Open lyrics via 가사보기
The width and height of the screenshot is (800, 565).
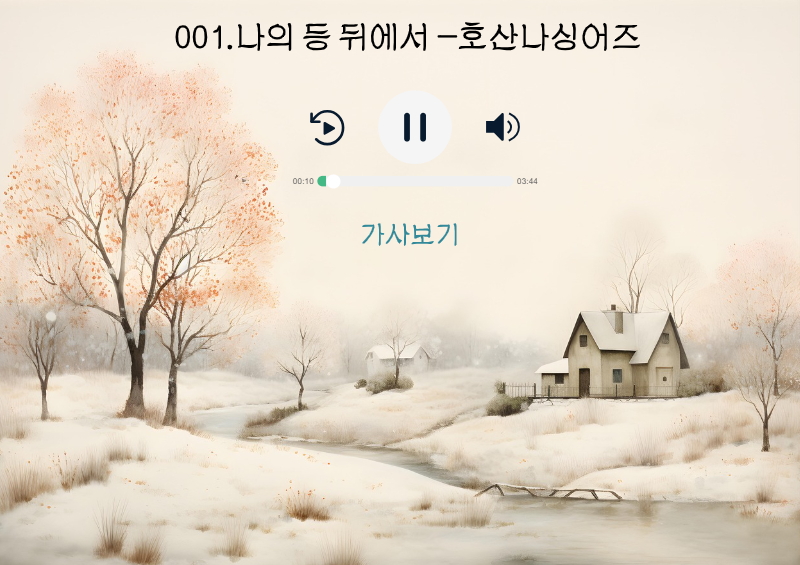[409, 234]
